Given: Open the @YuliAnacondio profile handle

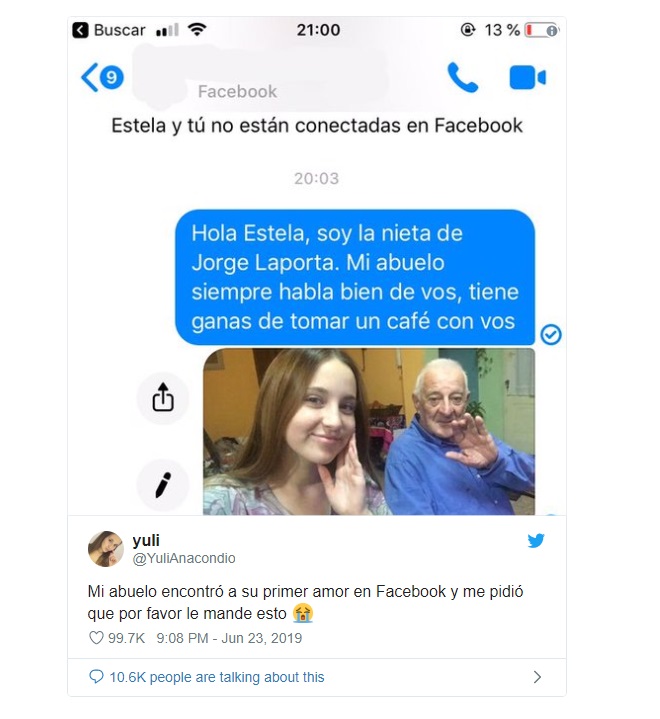Looking at the screenshot, I should (x=184, y=558).
